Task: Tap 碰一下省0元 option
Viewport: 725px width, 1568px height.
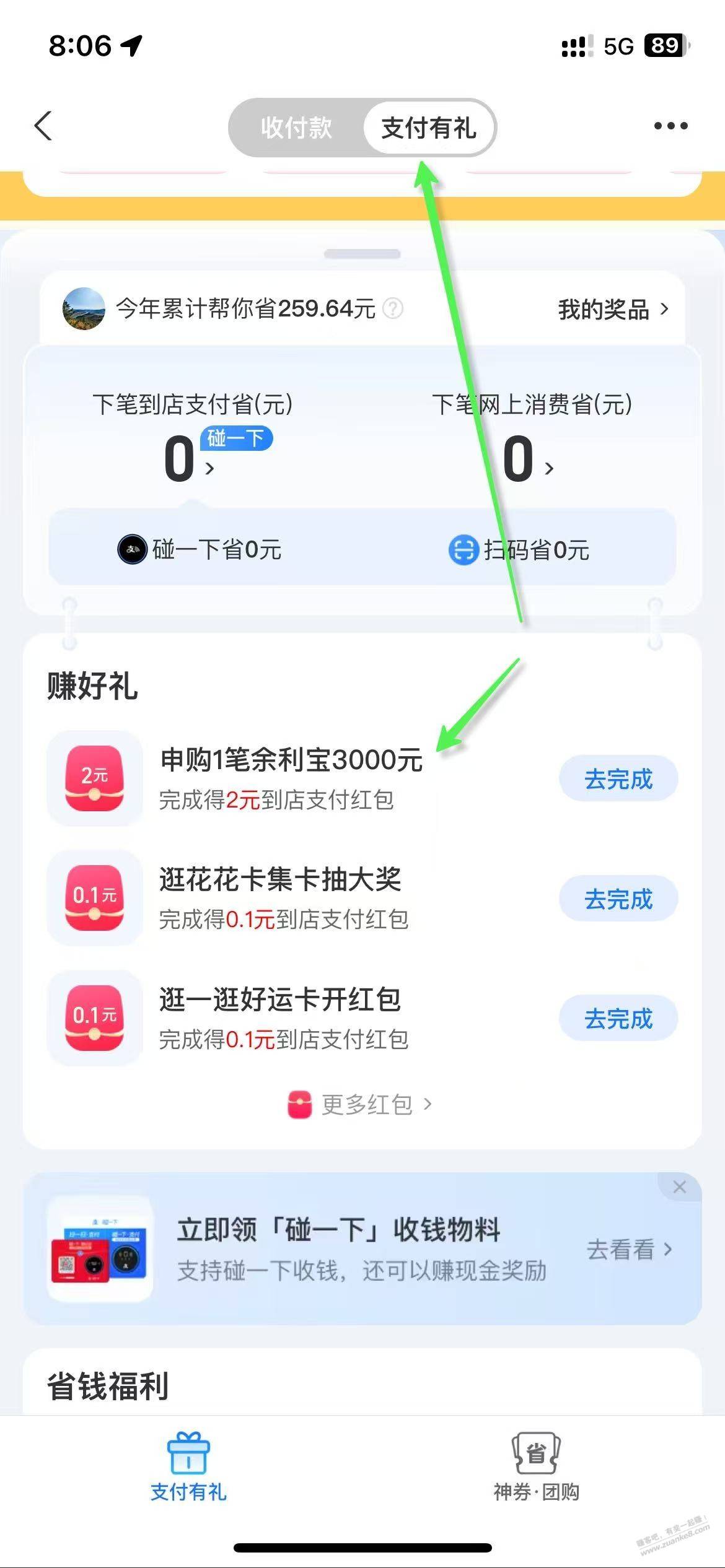Action: coord(200,549)
